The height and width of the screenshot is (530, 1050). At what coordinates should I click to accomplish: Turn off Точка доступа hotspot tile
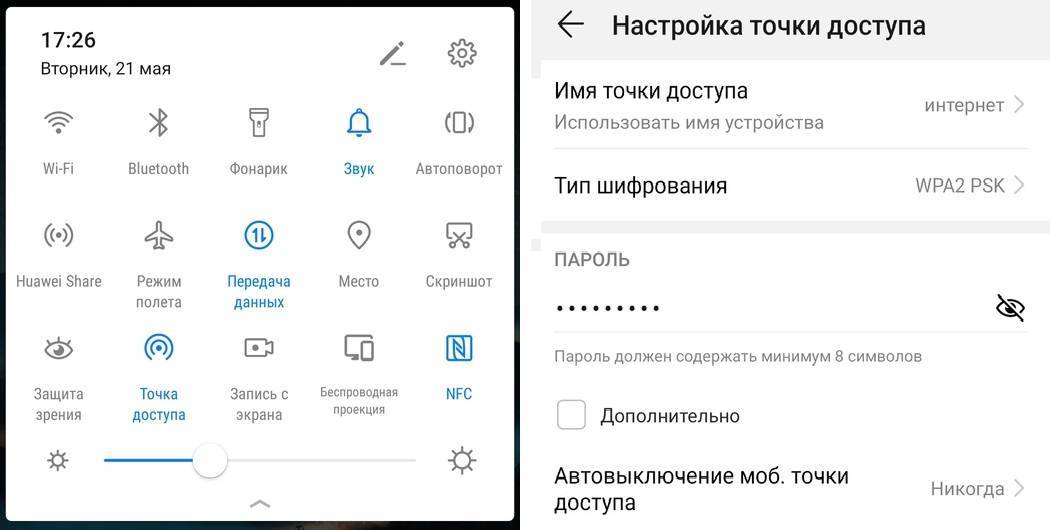point(158,348)
